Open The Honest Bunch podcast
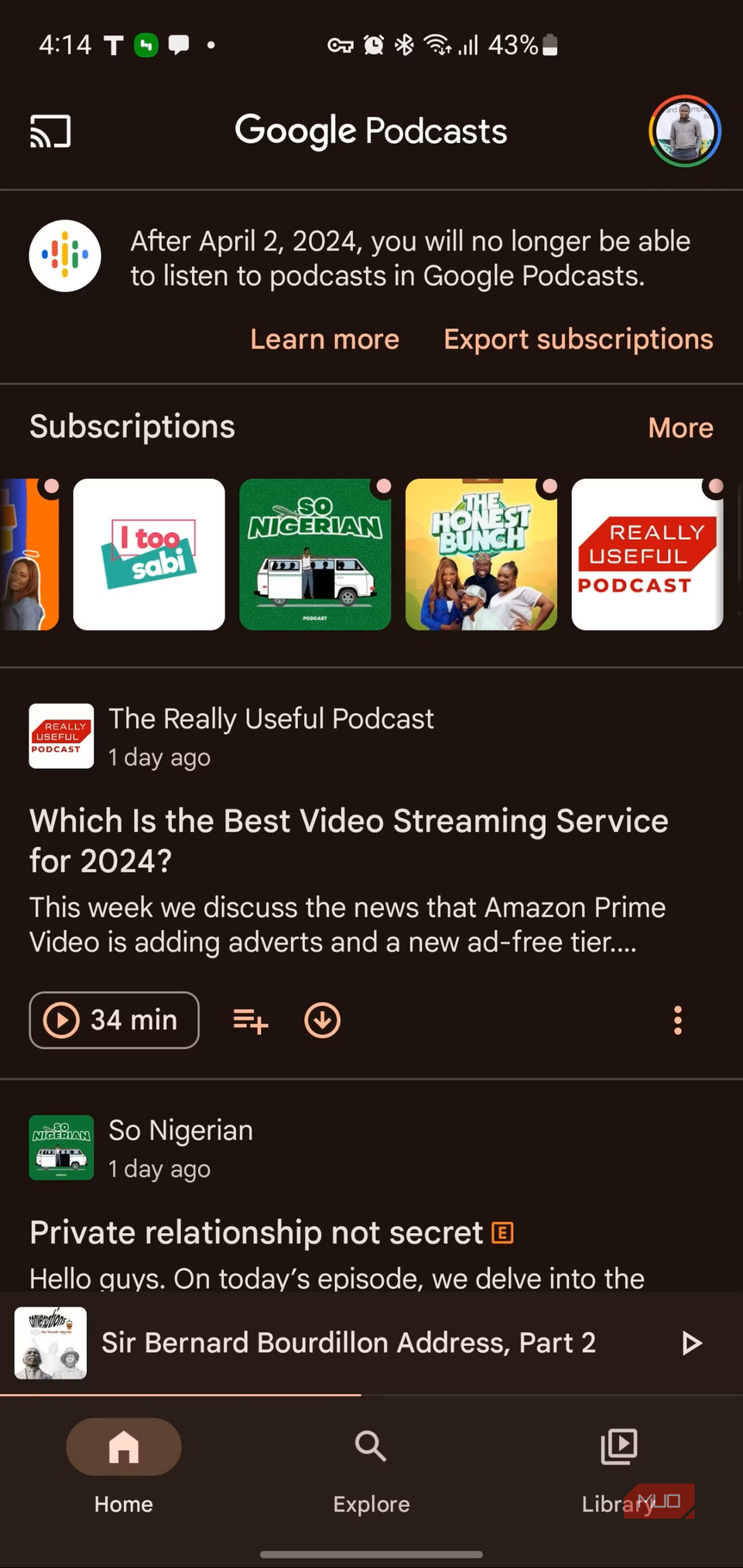Screen dimensions: 743x1568 (x=481, y=554)
